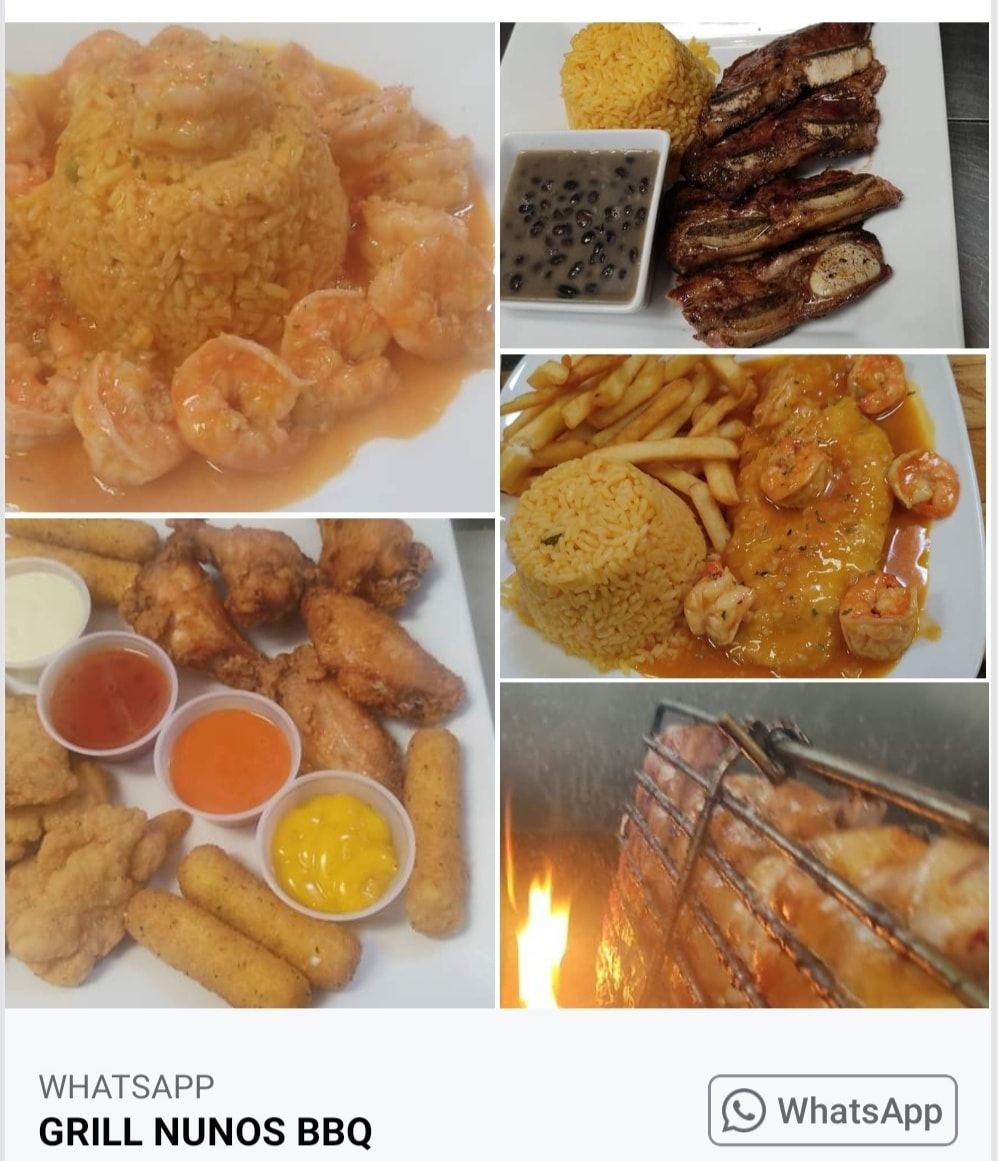Open the photo of meat on the grill
Screen dimensions: 998x1161
tap(744, 845)
